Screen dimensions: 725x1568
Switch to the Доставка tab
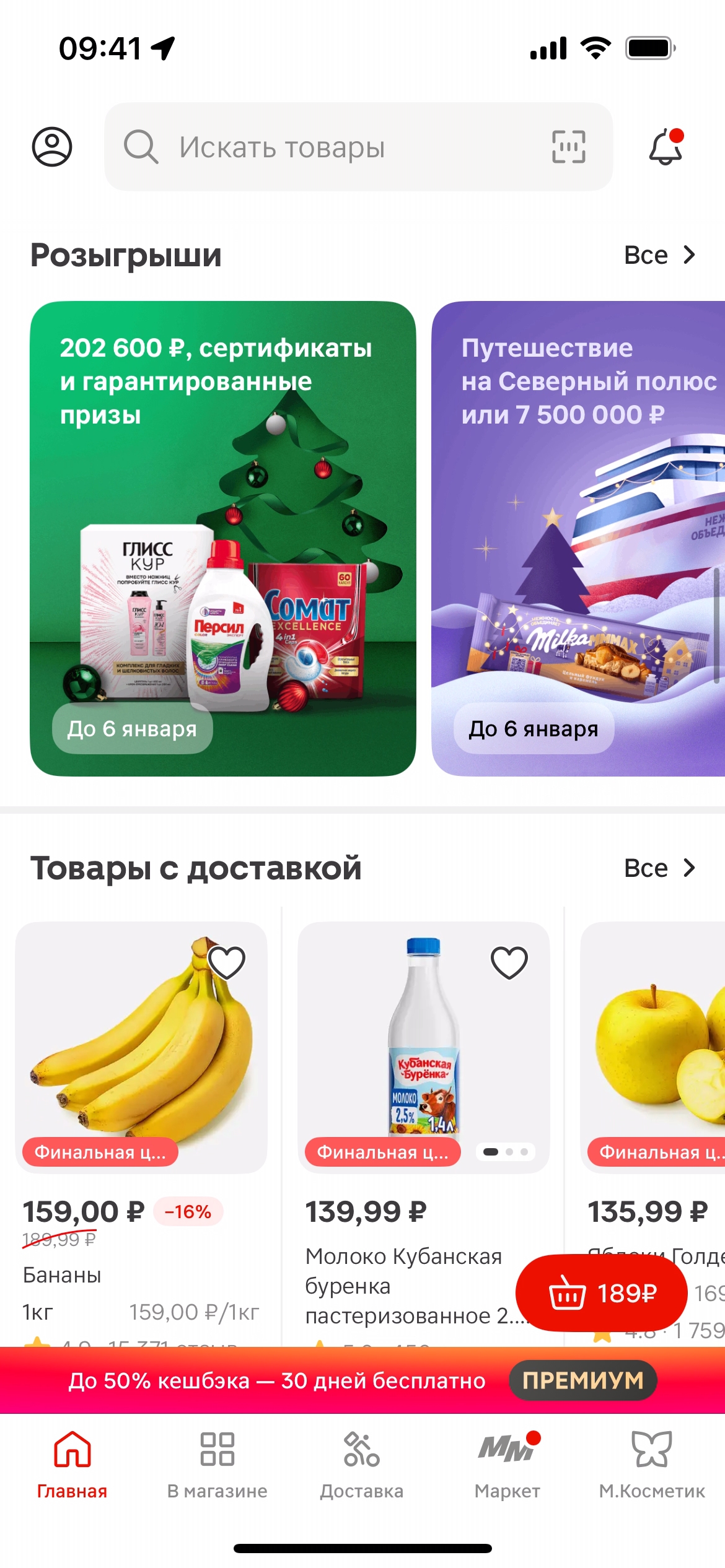362,1463
